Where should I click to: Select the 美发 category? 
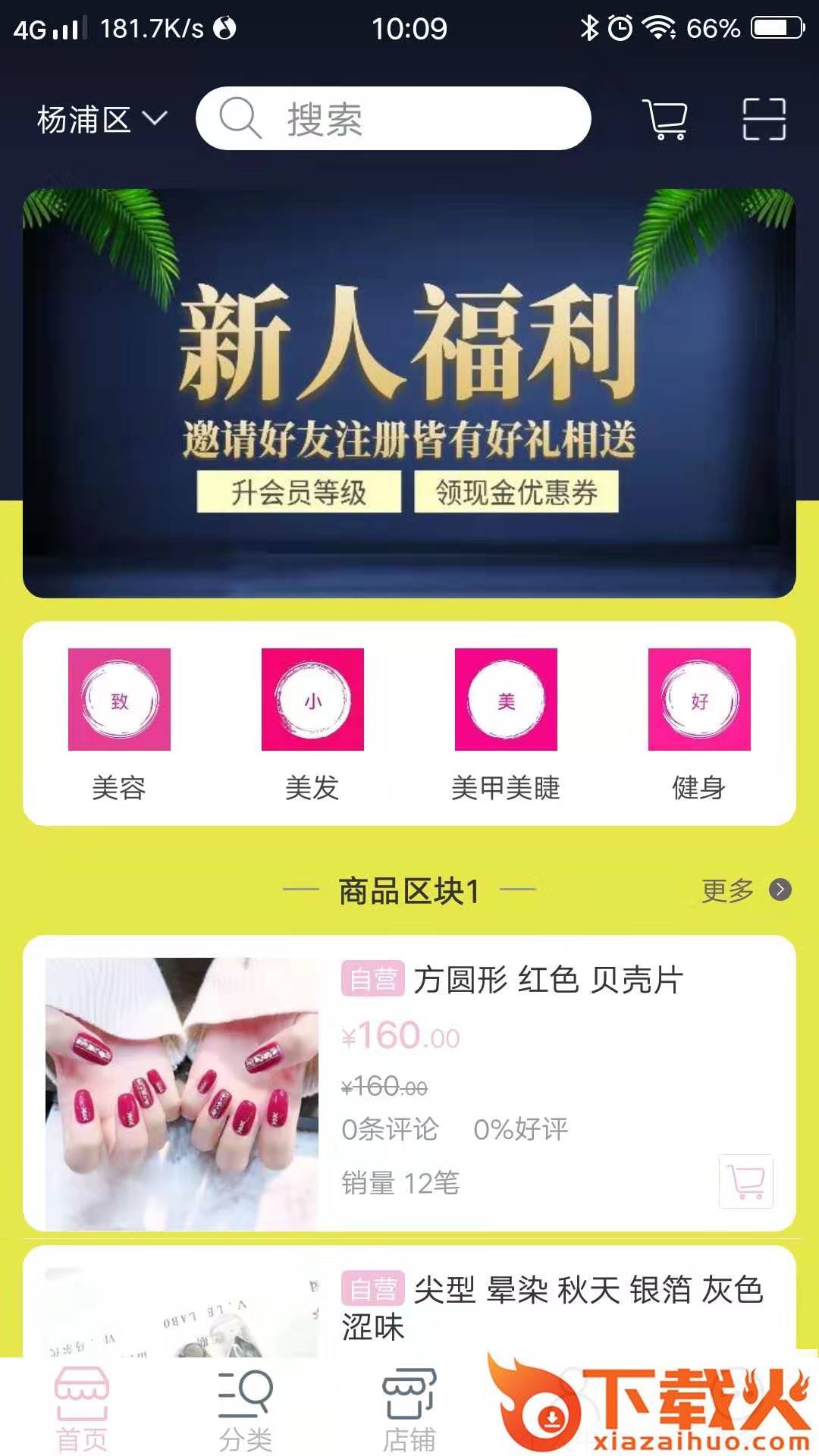312,724
